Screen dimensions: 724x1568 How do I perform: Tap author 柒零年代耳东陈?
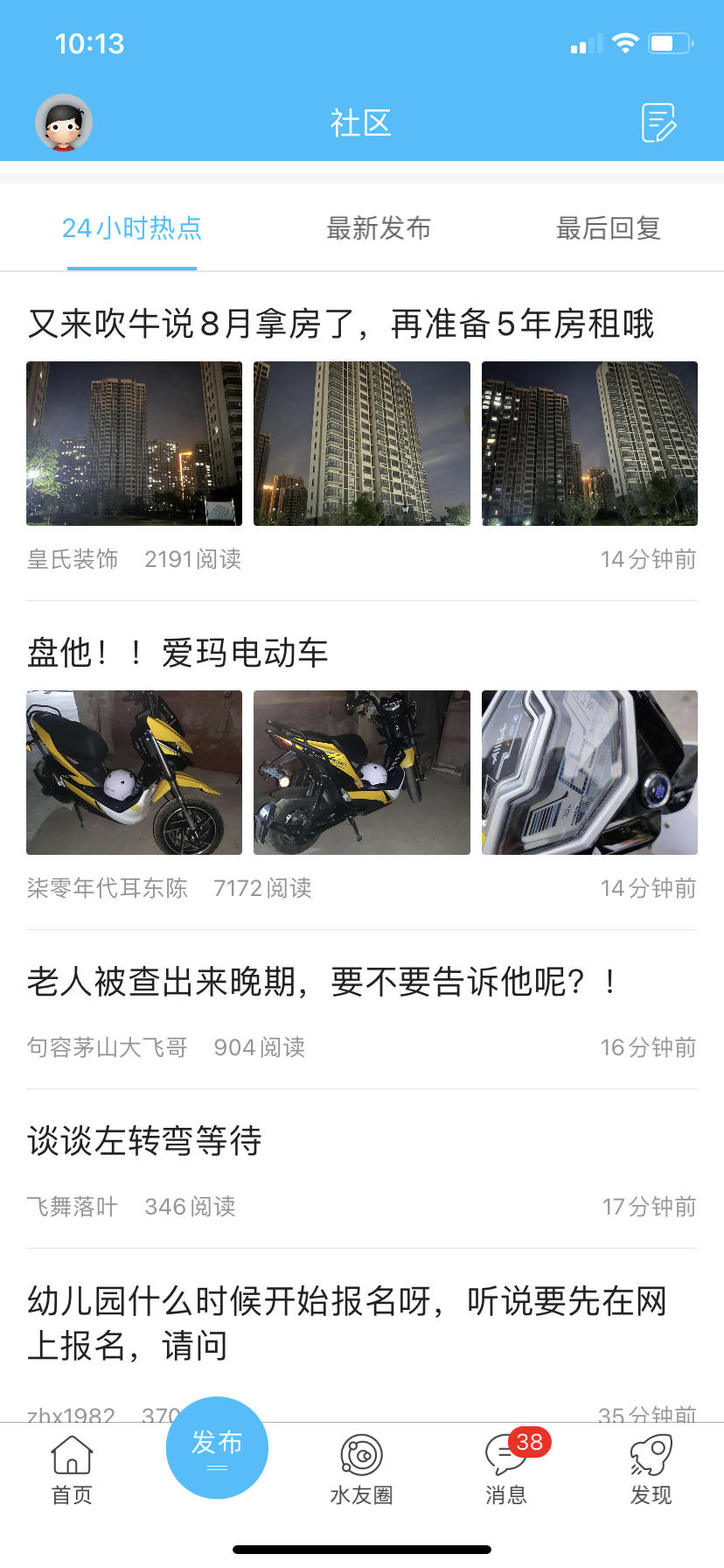point(107,888)
